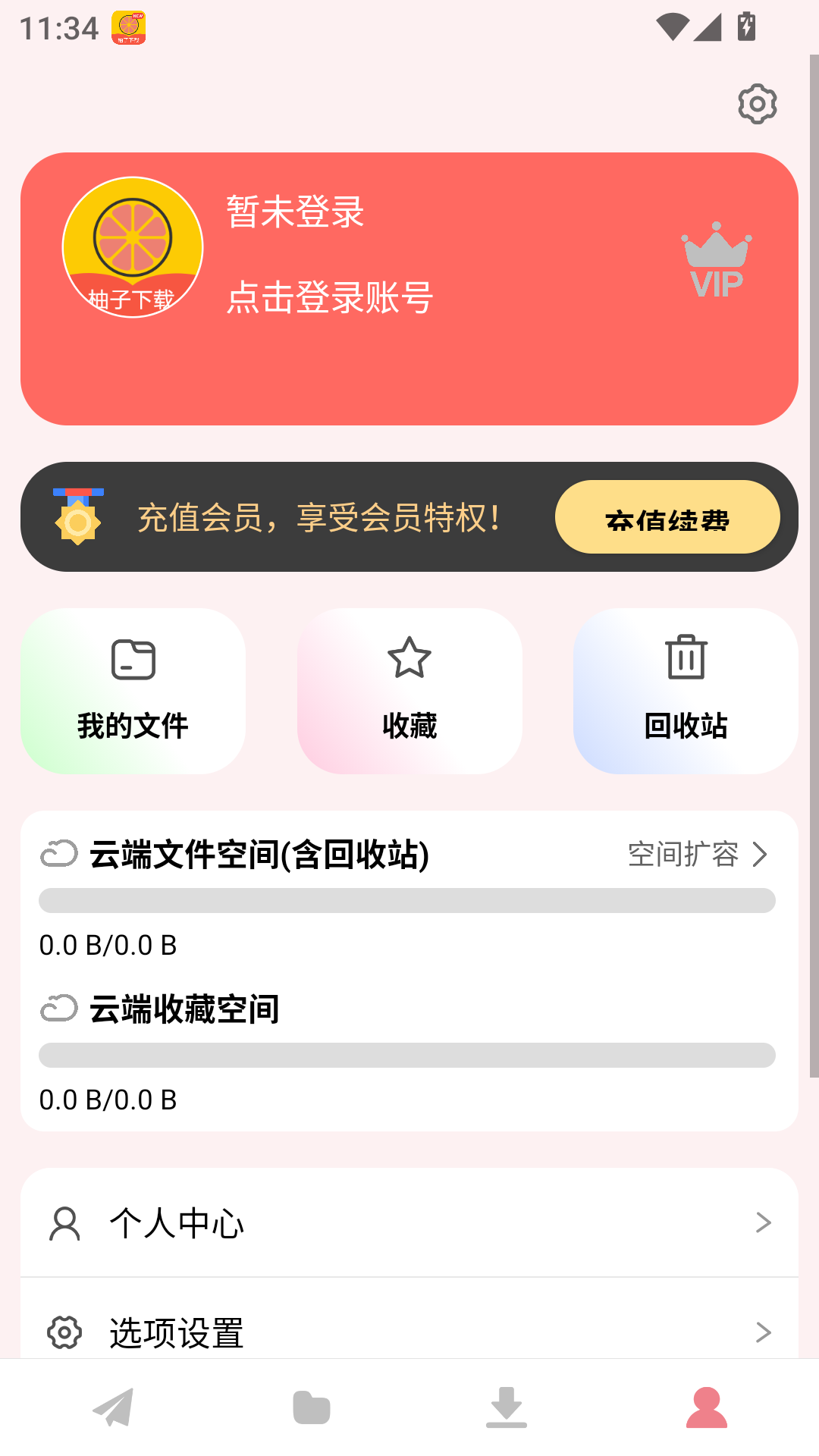Open 空间扩容 storage expansion
This screenshot has height=1456, width=819.
click(698, 855)
